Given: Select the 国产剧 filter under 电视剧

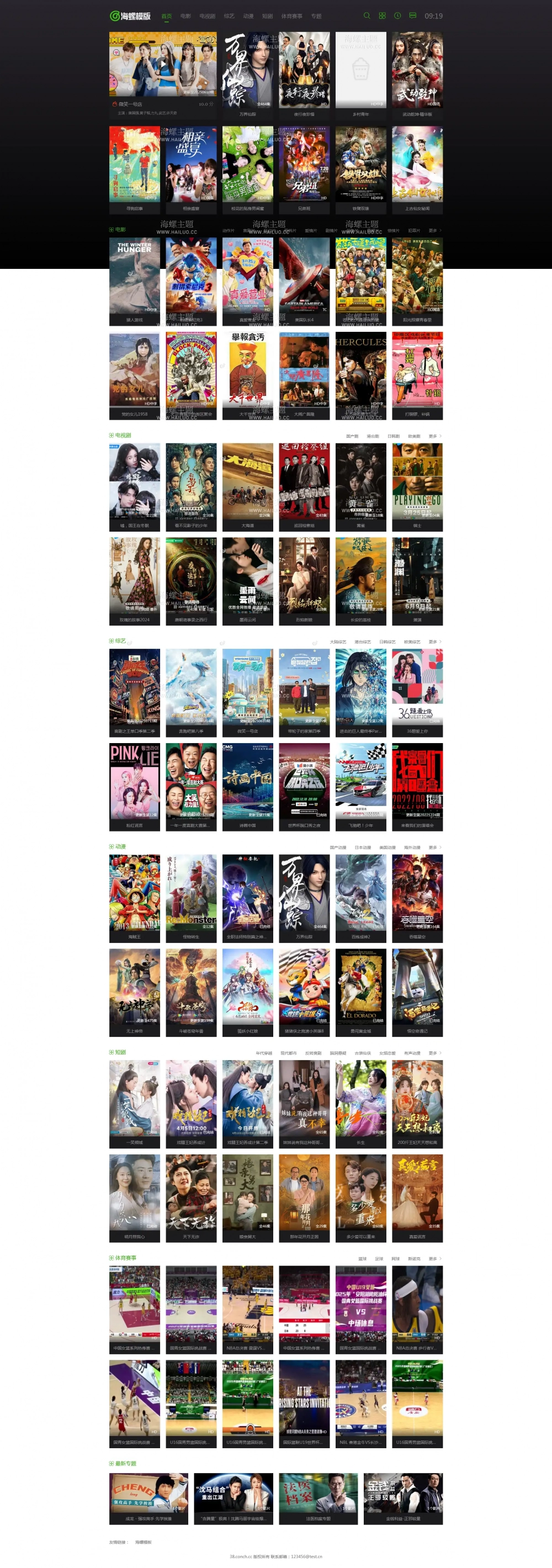Looking at the screenshot, I should 352,436.
